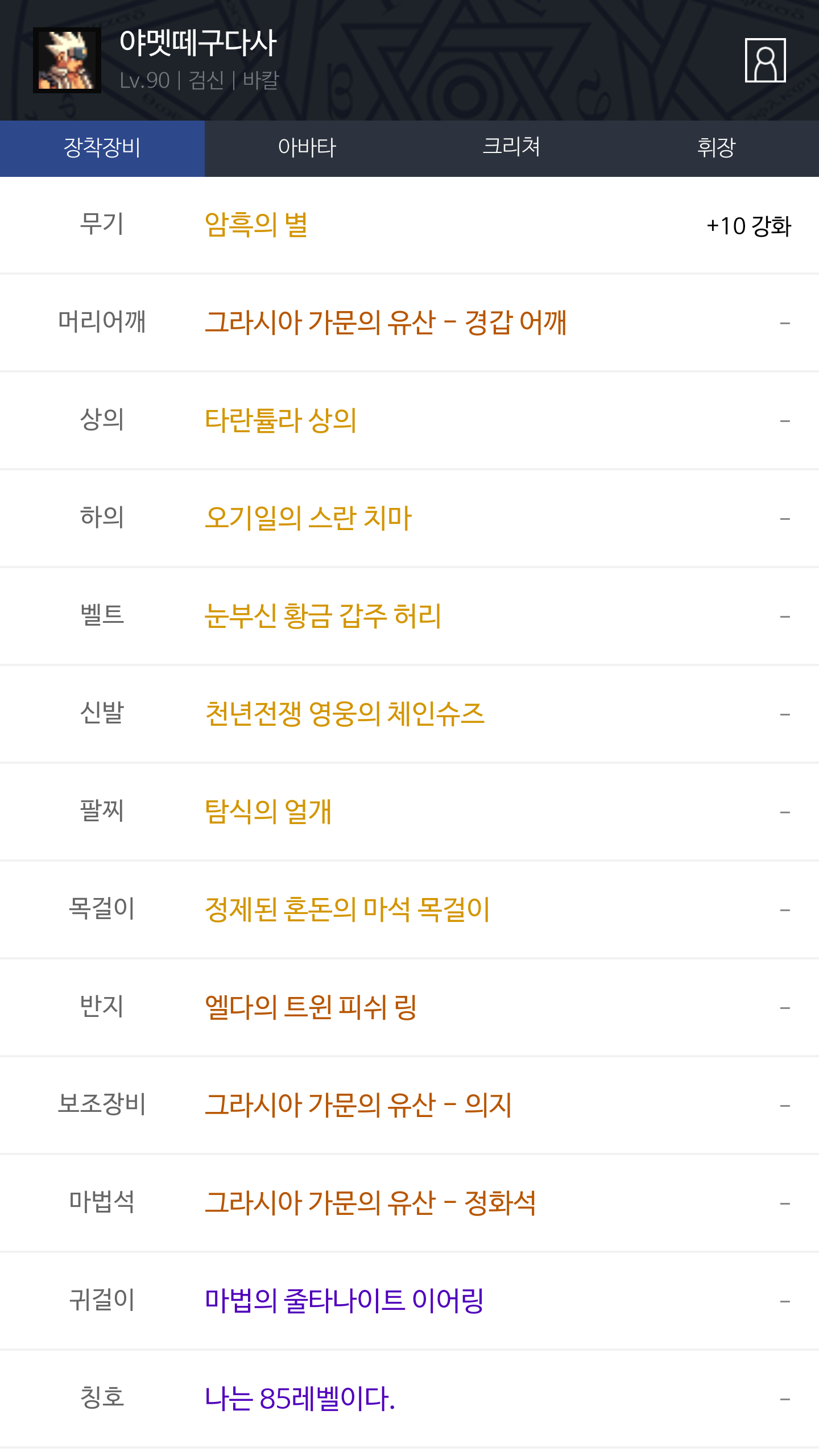
Task: Open weapon item 암흑의 별
Action: tap(256, 225)
